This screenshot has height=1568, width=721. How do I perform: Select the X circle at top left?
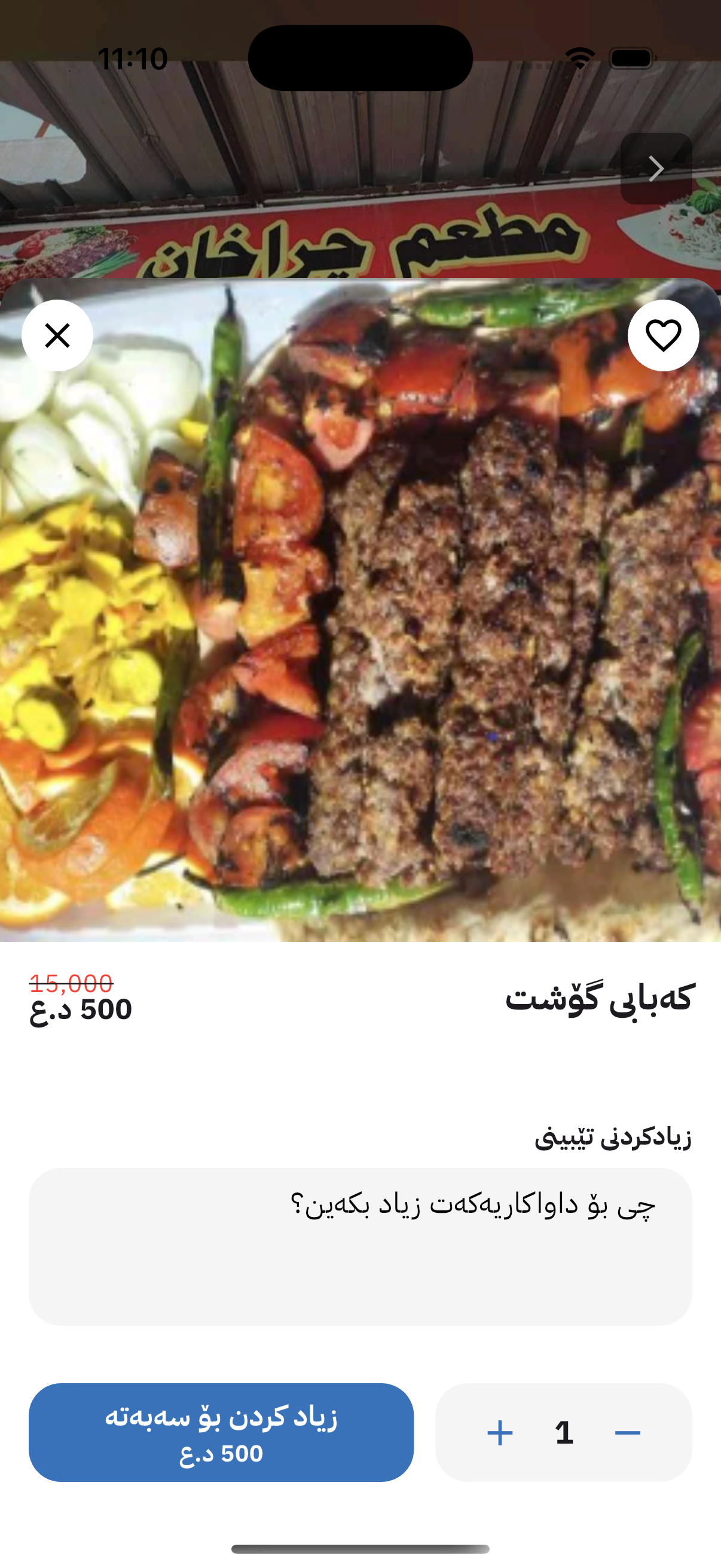pyautogui.click(x=58, y=336)
